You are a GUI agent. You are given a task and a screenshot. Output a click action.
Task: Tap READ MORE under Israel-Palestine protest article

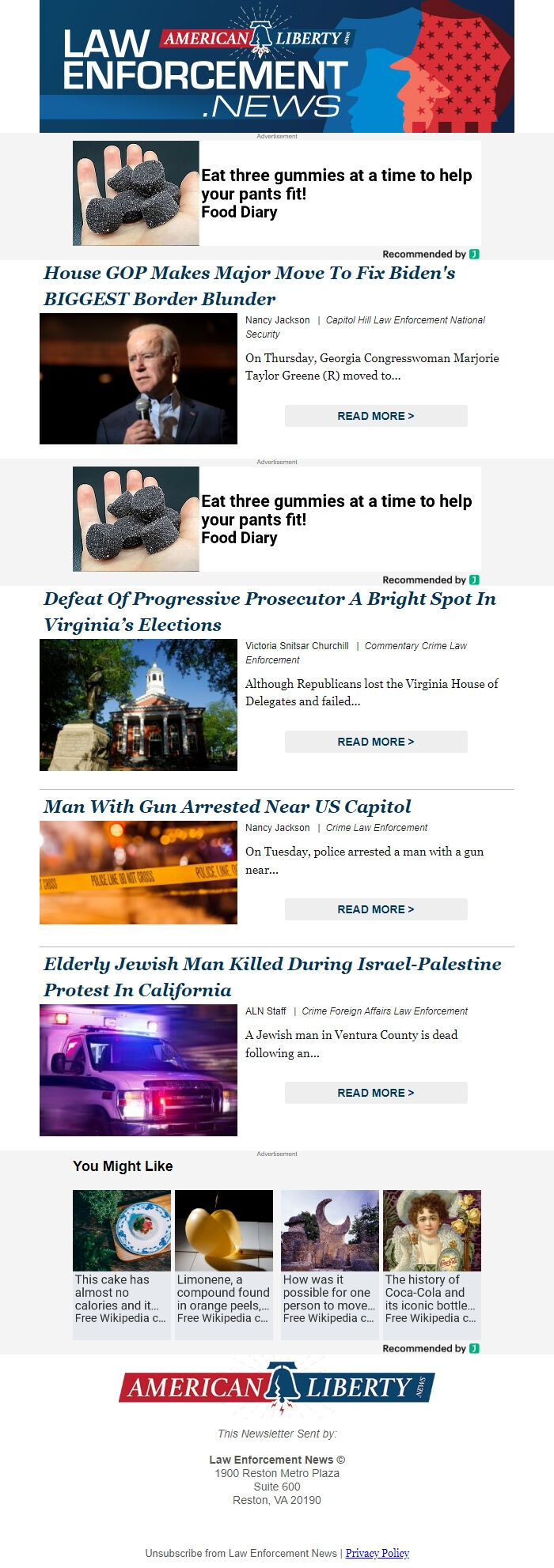[x=376, y=1093]
